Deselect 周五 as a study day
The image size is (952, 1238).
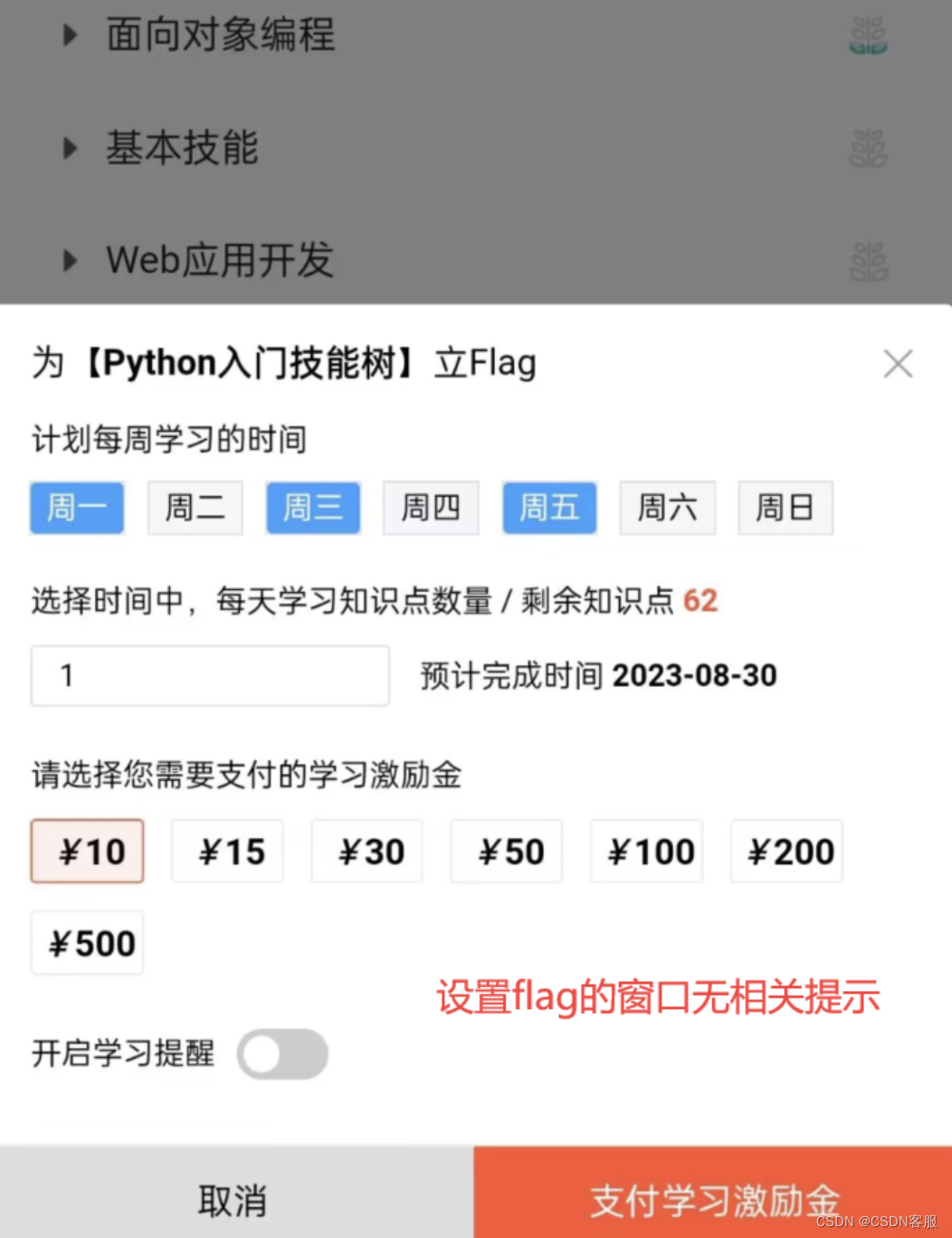pos(549,508)
